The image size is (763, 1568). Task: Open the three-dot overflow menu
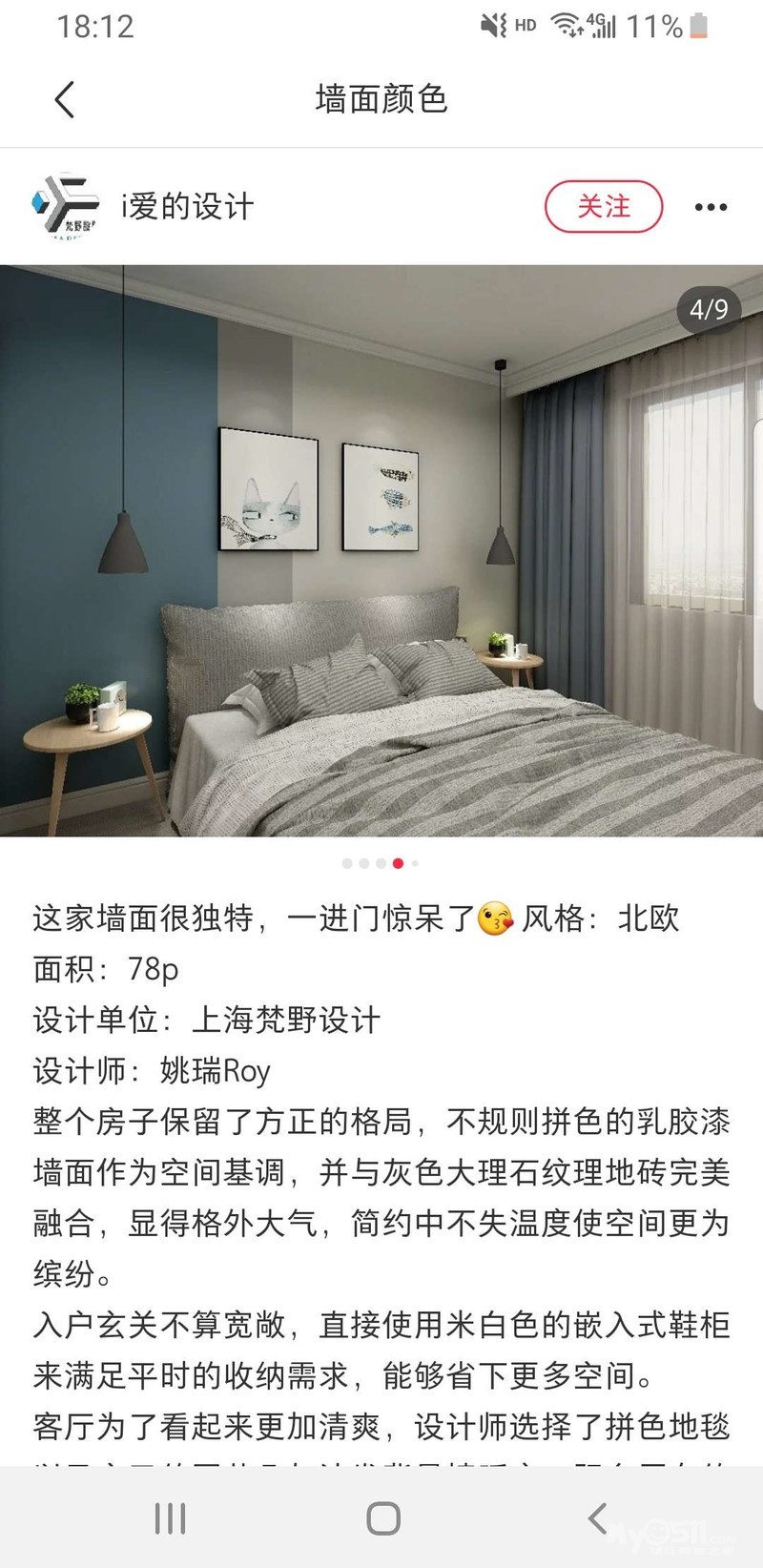click(711, 207)
